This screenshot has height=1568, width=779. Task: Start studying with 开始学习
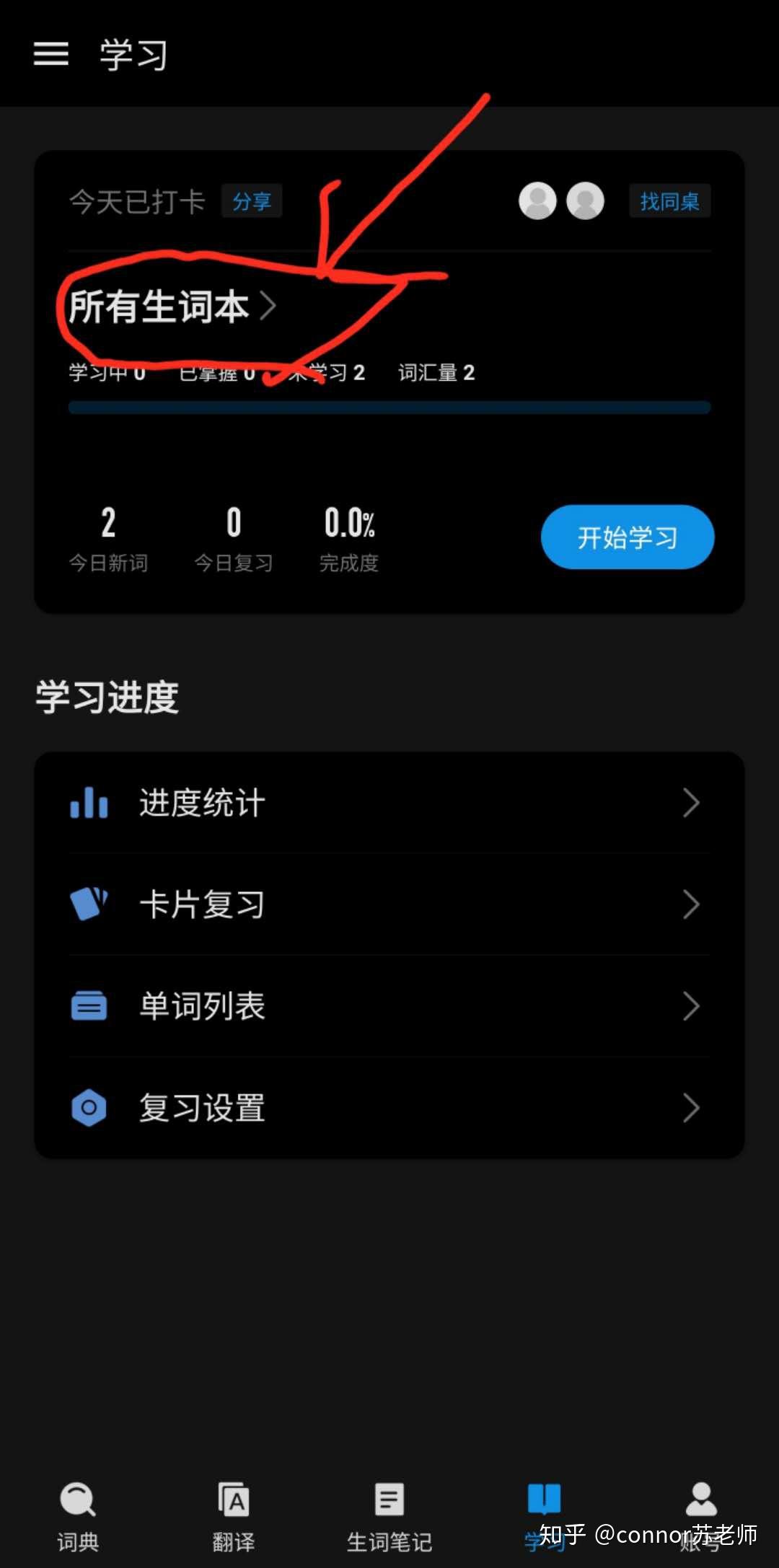pyautogui.click(x=627, y=537)
